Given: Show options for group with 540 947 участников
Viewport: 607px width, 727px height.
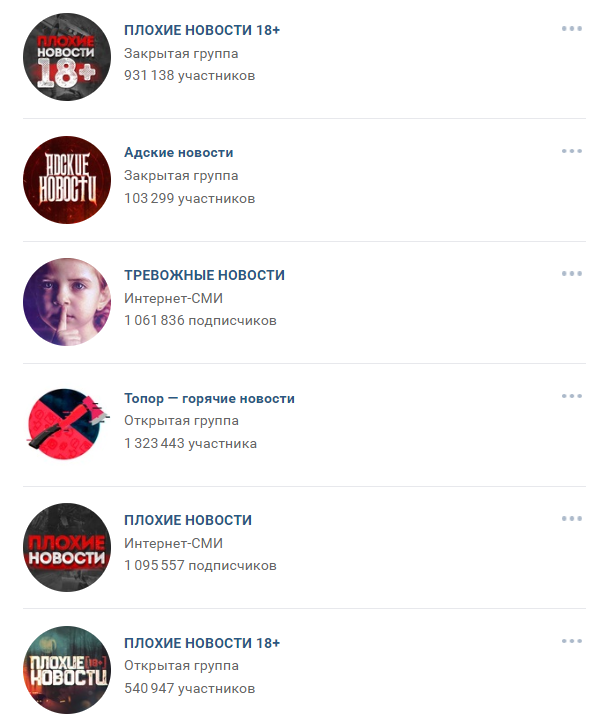Looking at the screenshot, I should tap(571, 642).
